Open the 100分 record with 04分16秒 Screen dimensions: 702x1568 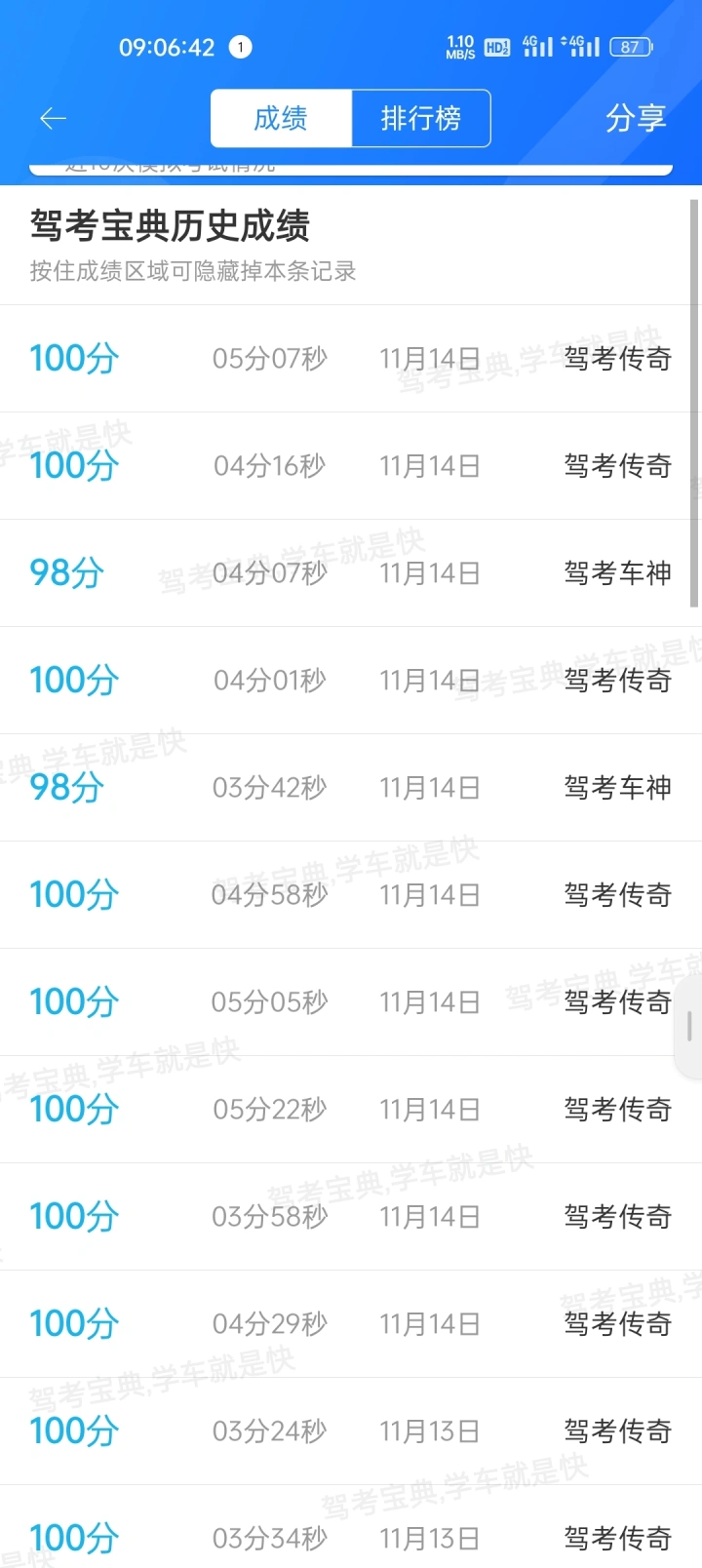point(351,466)
